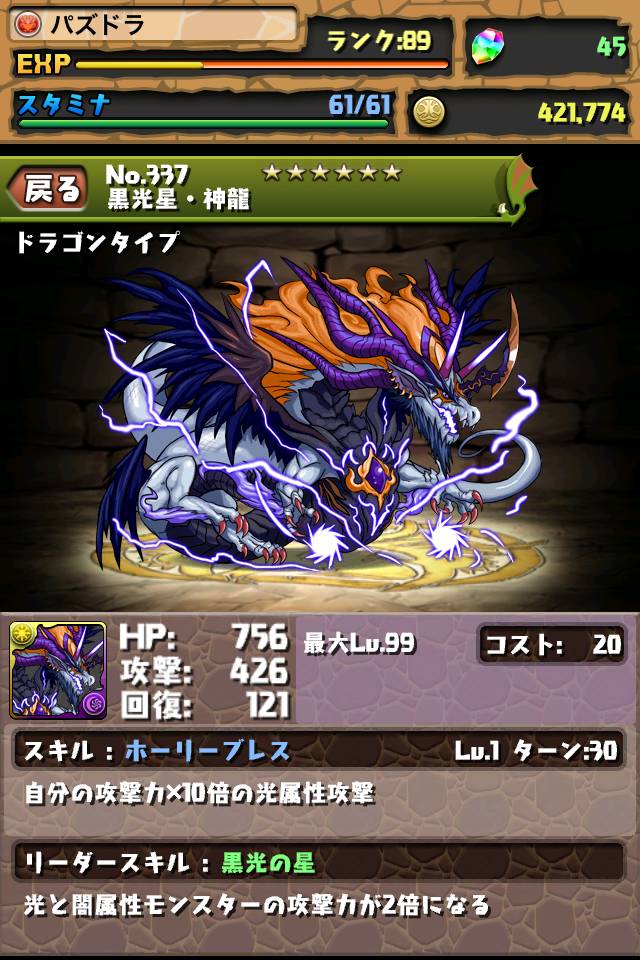
Task: Tap the magic stone counter
Action: point(548,47)
